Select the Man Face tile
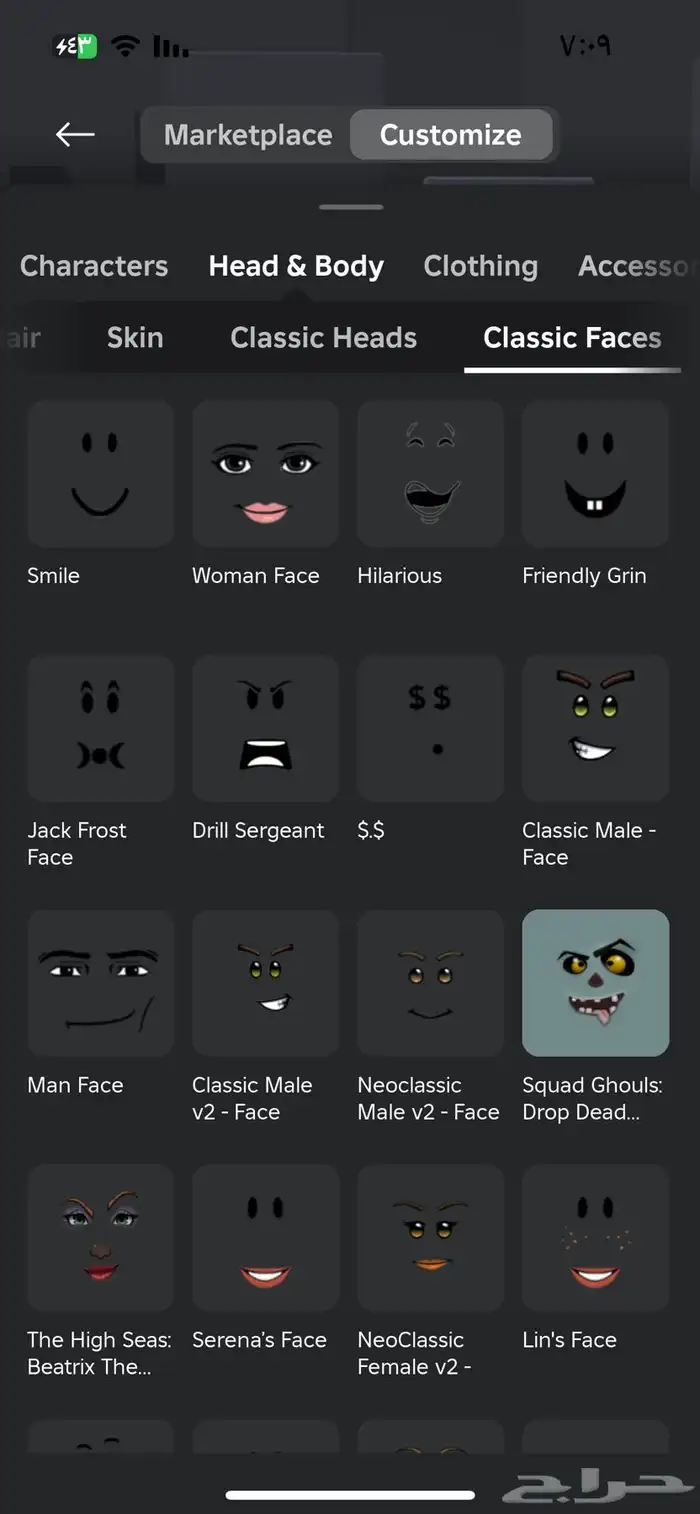 point(100,983)
